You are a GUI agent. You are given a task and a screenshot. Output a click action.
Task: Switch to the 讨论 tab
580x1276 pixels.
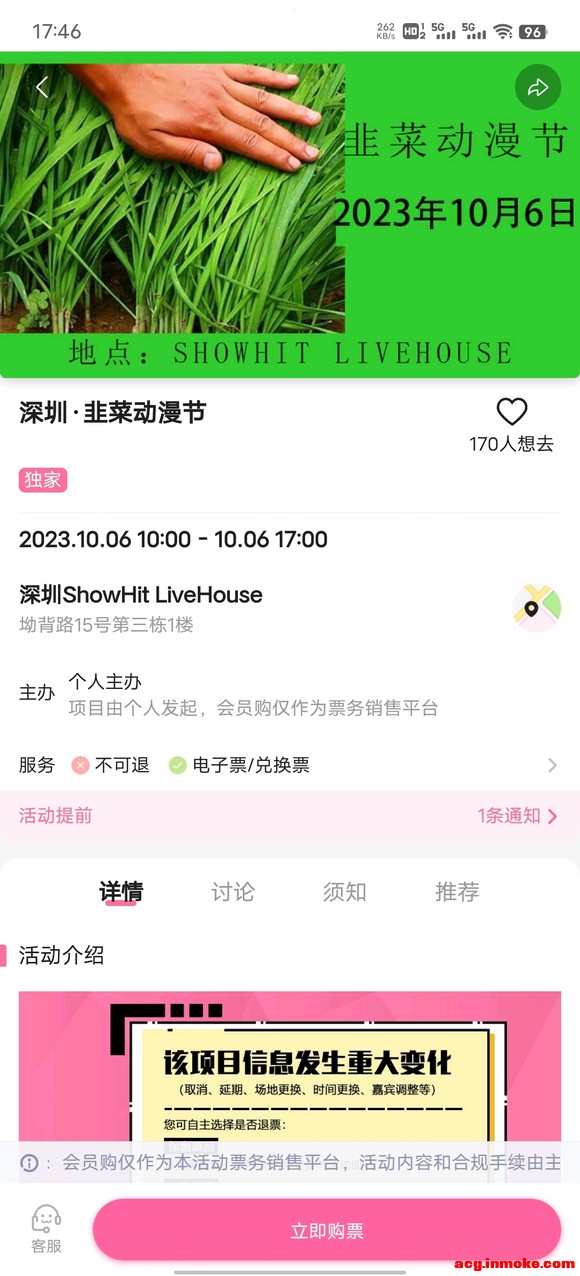point(233,892)
